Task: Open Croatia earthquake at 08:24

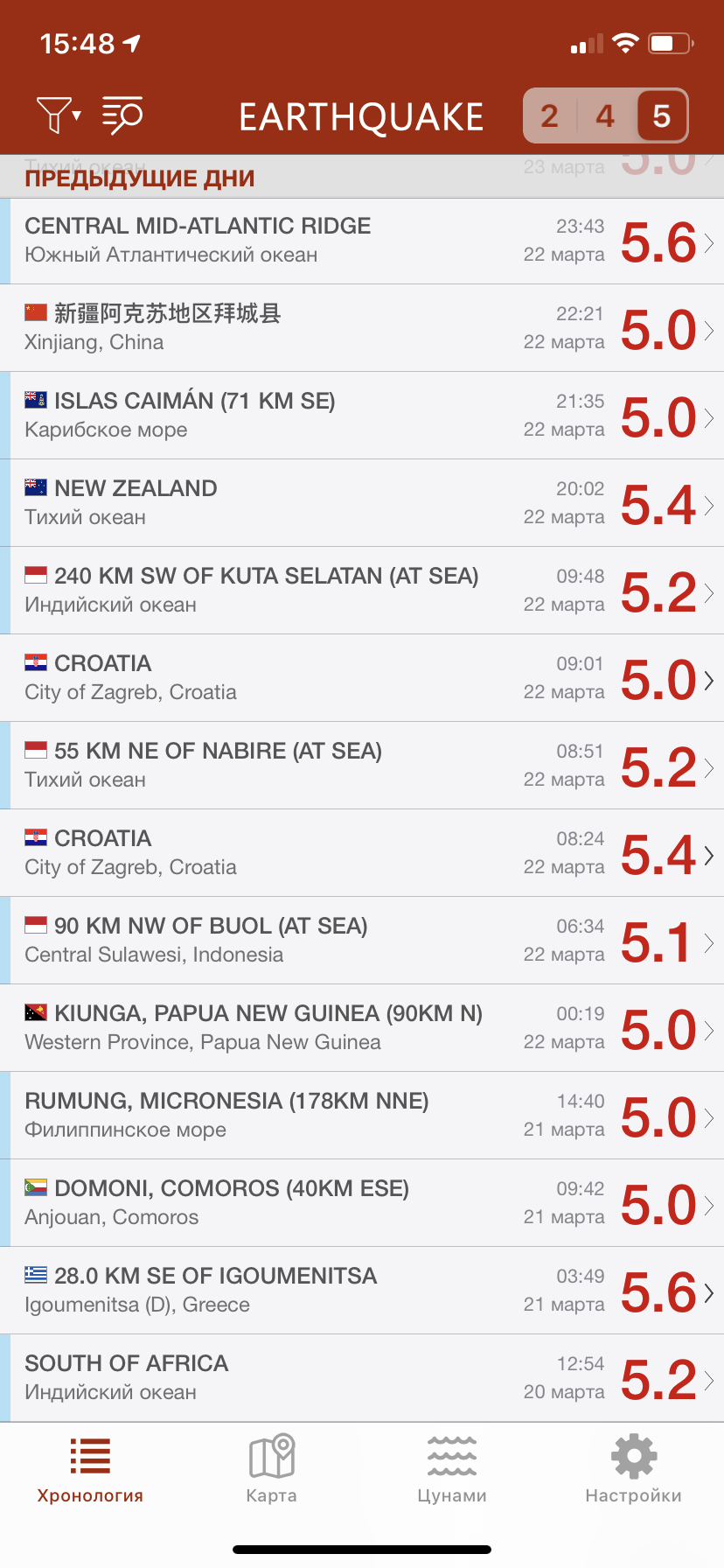Action: (362, 853)
